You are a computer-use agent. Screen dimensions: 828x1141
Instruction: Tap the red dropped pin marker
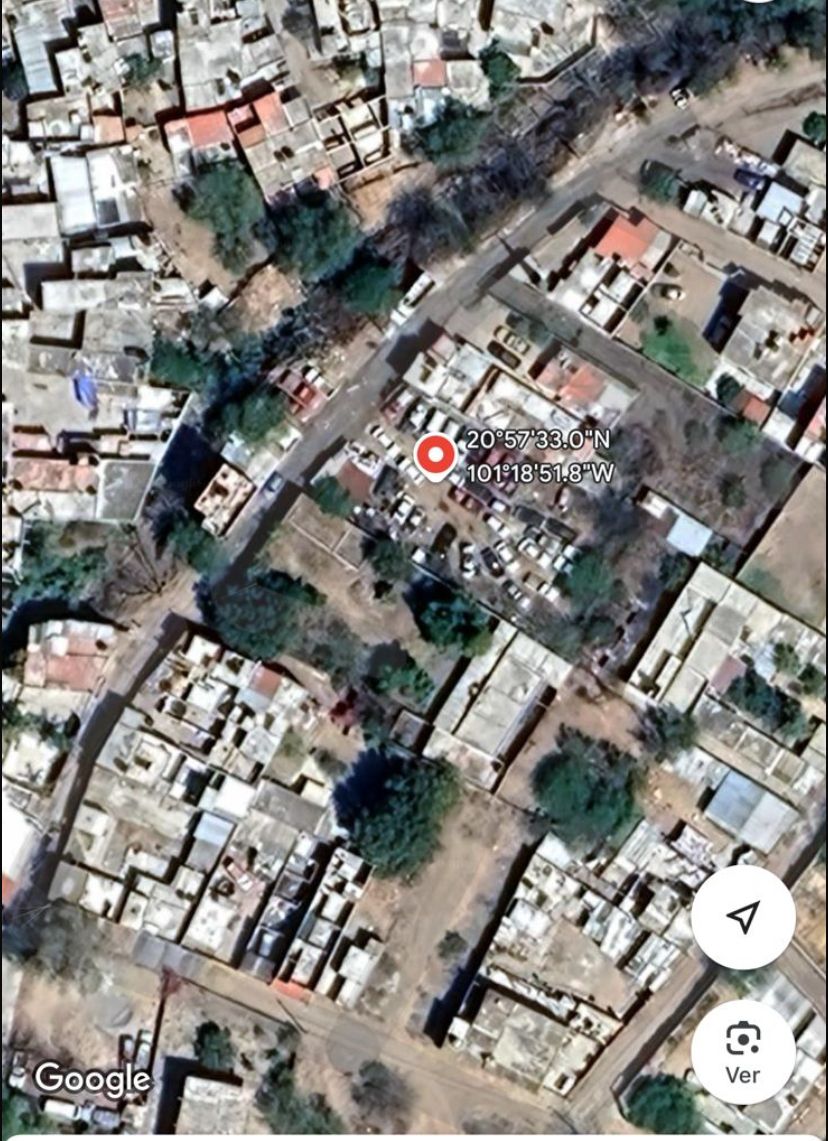pyautogui.click(x=435, y=457)
